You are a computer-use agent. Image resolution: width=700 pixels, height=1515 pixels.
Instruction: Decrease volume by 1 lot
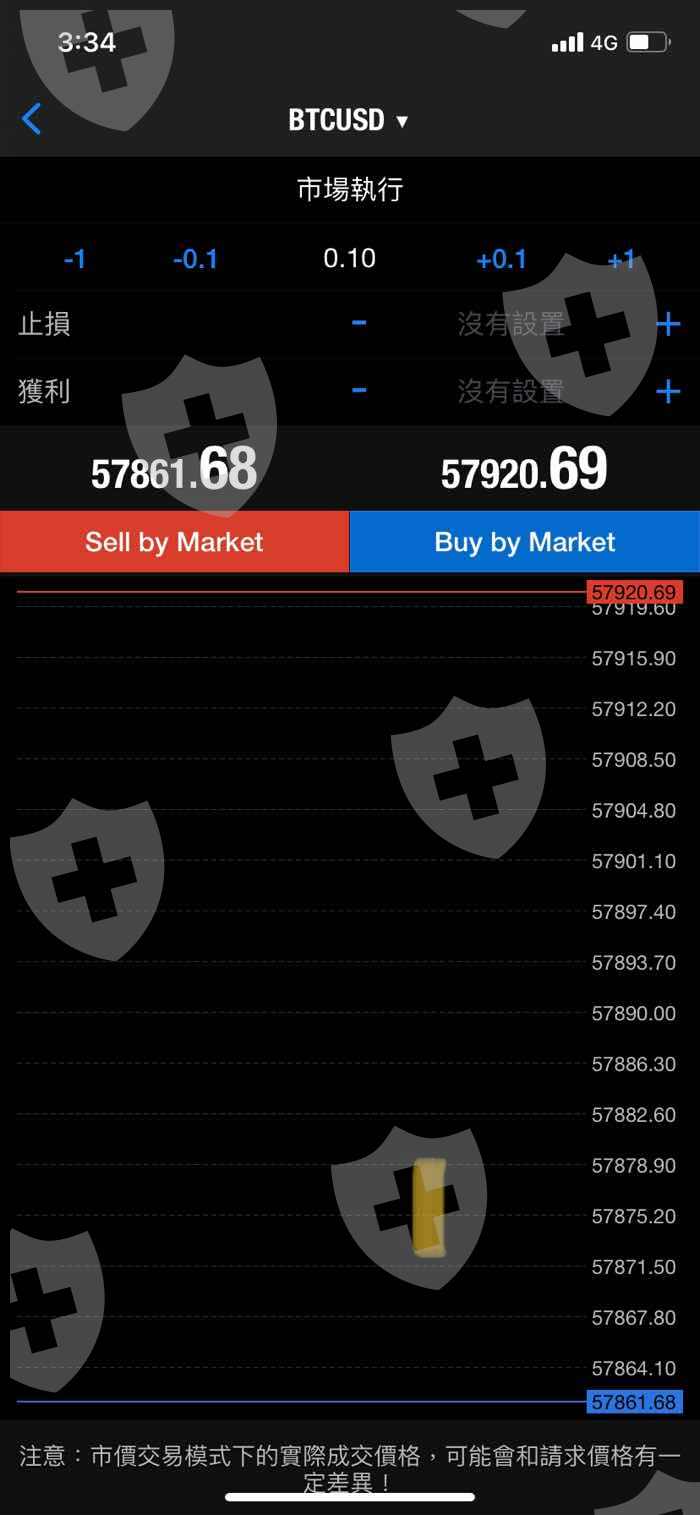click(x=75, y=260)
